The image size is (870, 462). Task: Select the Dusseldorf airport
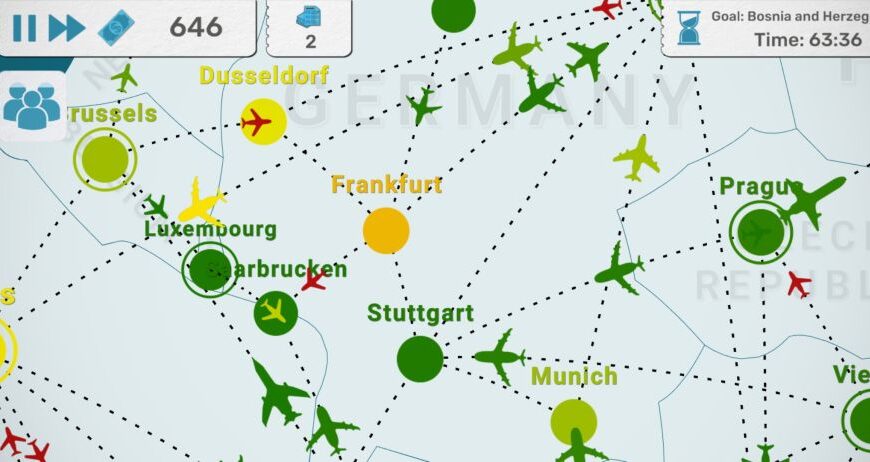[263, 123]
